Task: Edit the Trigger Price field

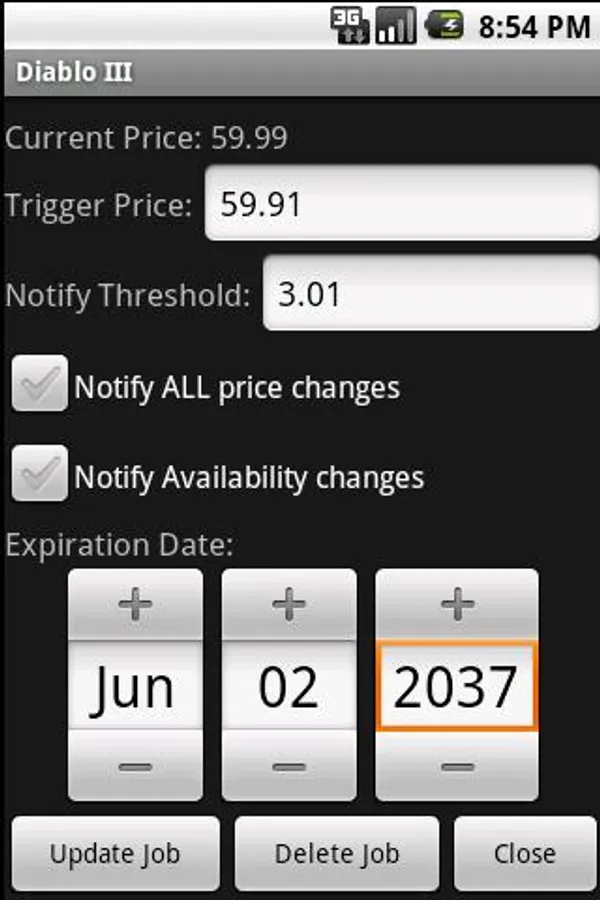Action: (x=400, y=204)
